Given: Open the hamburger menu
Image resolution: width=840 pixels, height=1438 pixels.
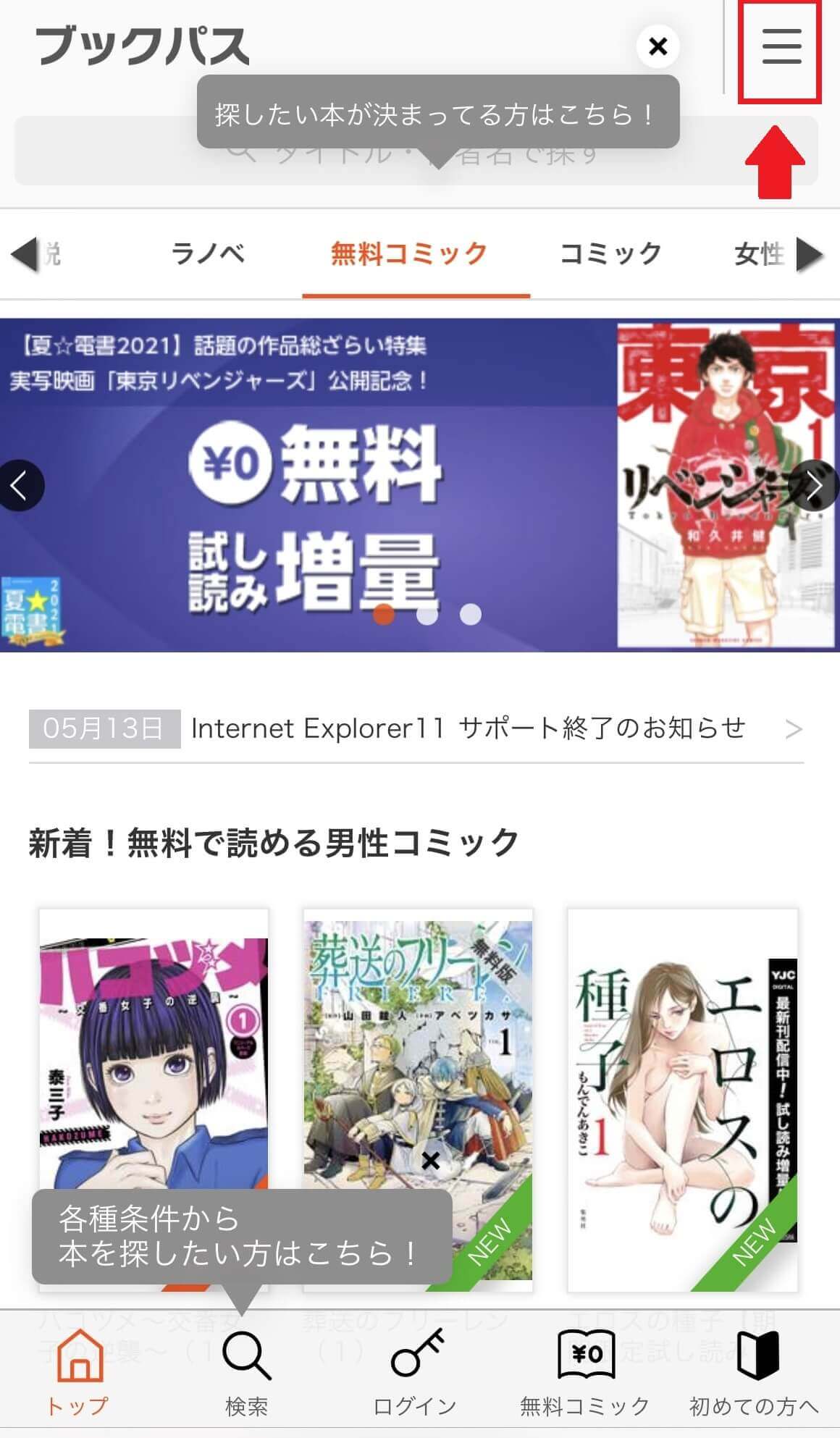Looking at the screenshot, I should (781, 46).
